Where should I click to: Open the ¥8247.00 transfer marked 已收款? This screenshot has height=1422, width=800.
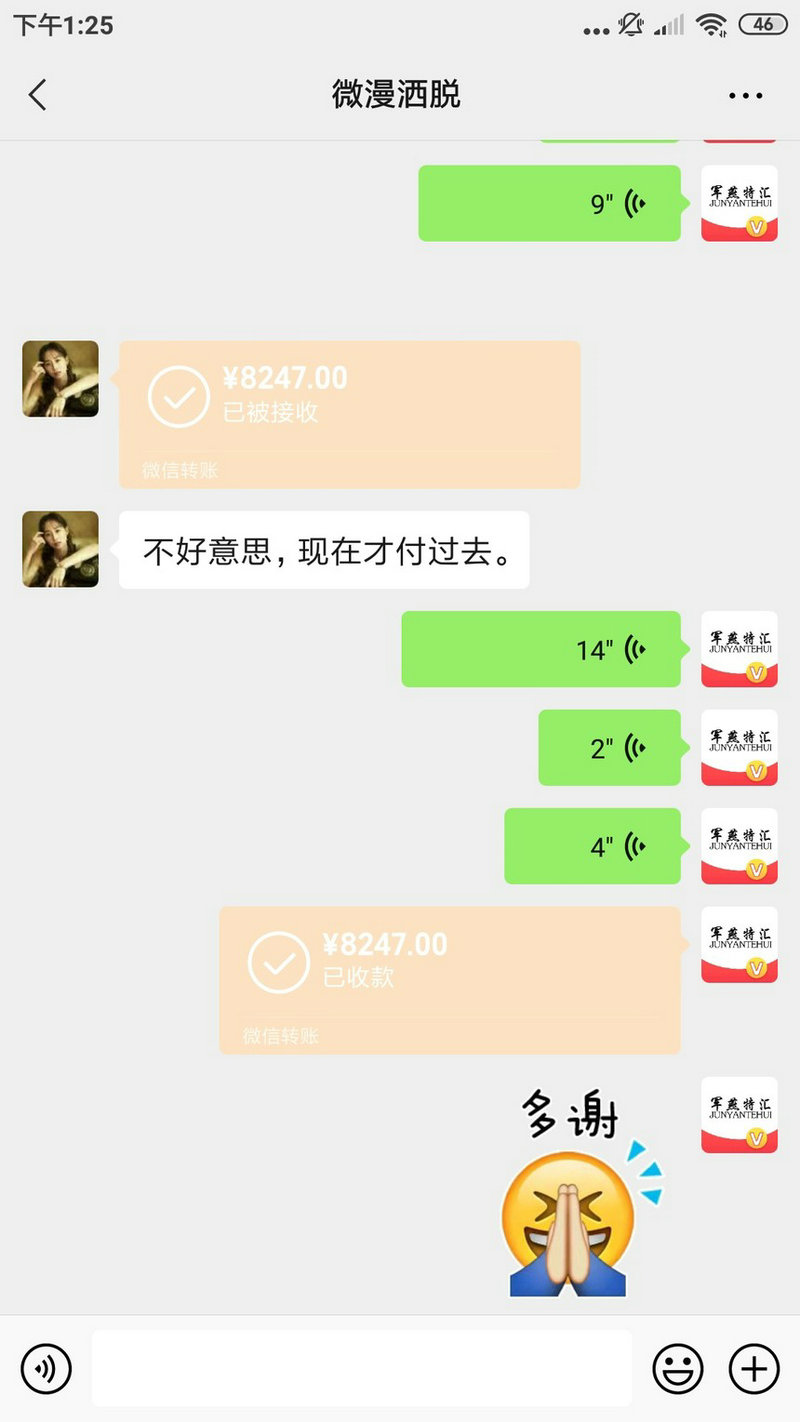click(x=449, y=979)
